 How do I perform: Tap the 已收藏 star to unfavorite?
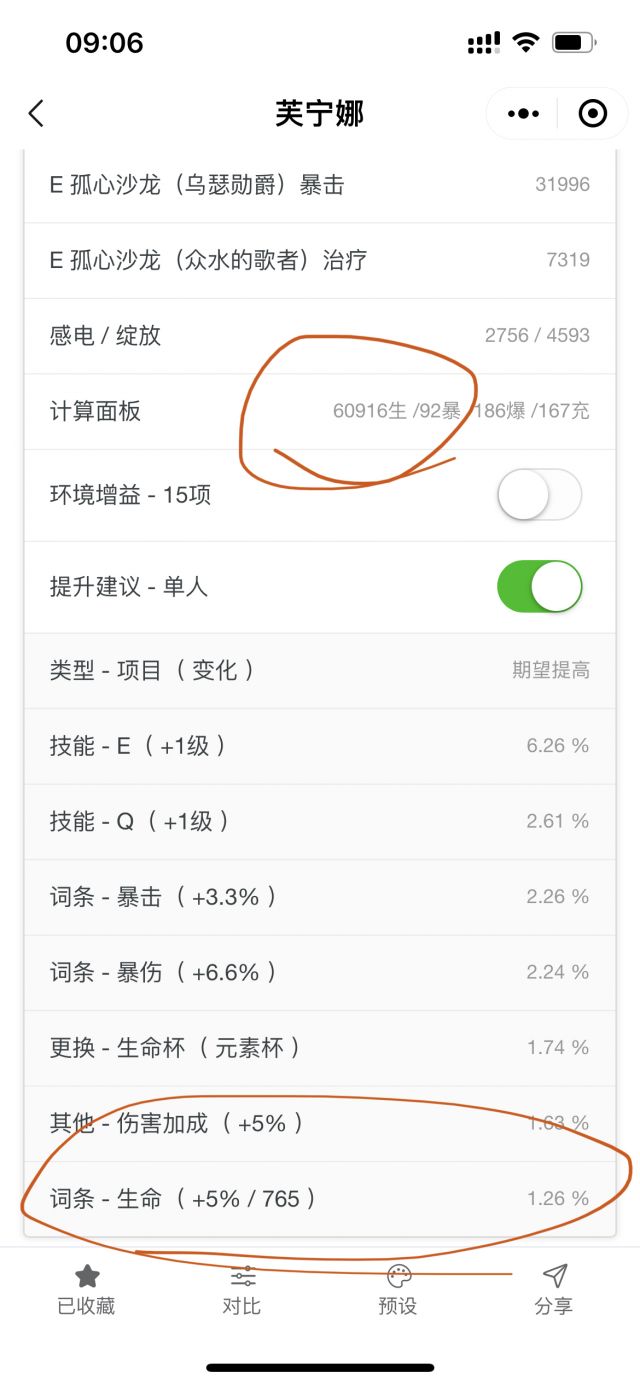pos(86,1289)
